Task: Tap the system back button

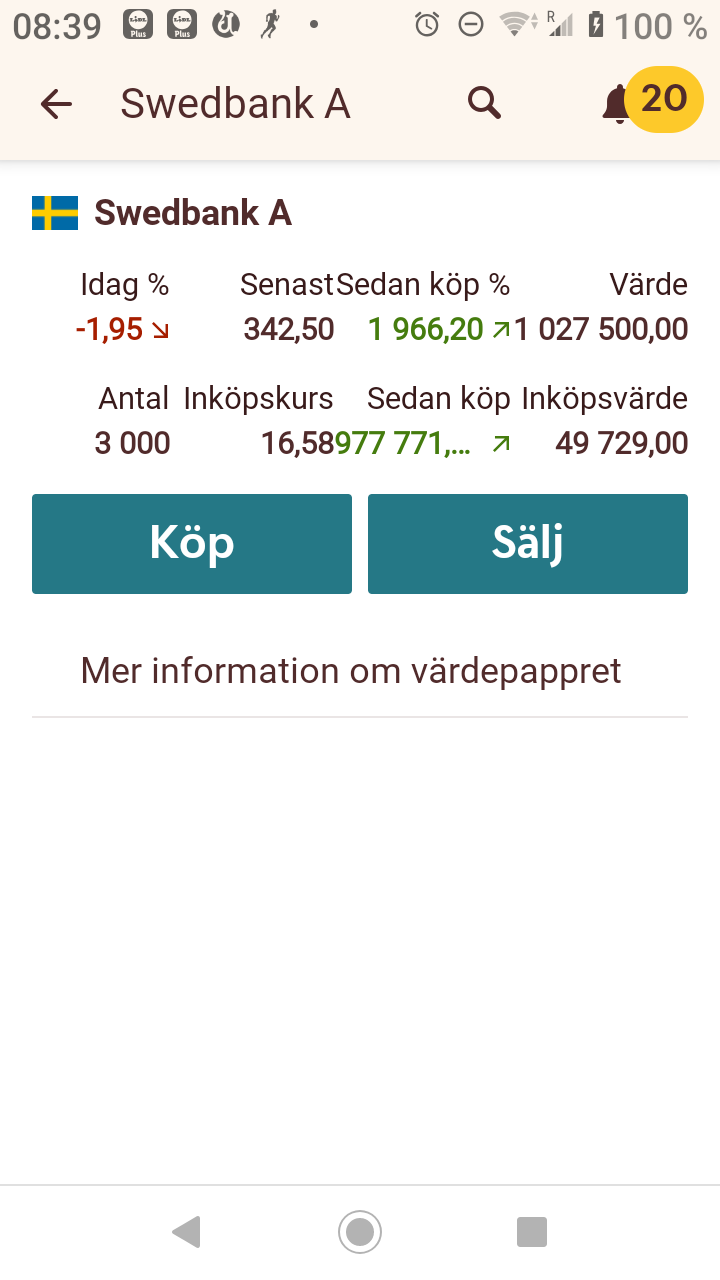Action: point(187,1232)
